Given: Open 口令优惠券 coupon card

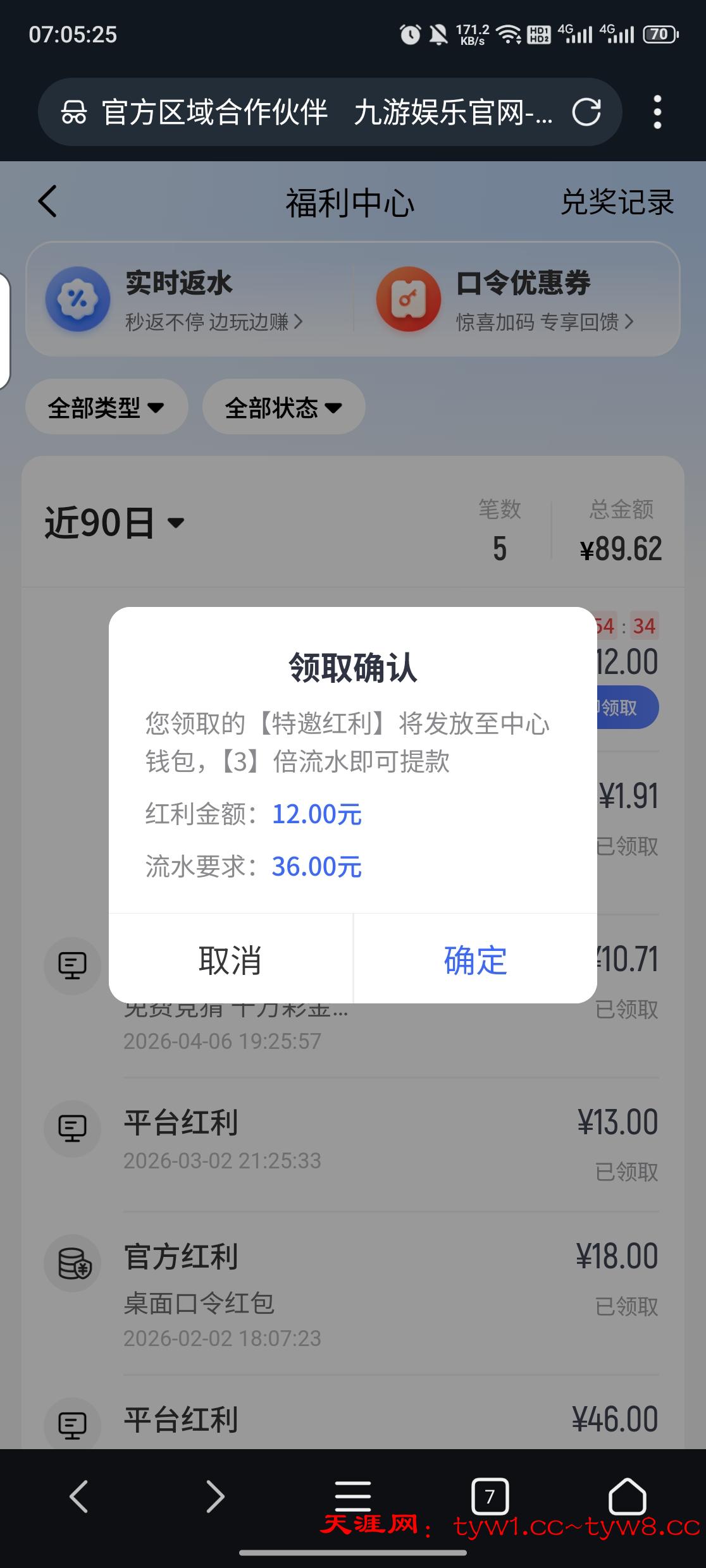Looking at the screenshot, I should point(516,299).
